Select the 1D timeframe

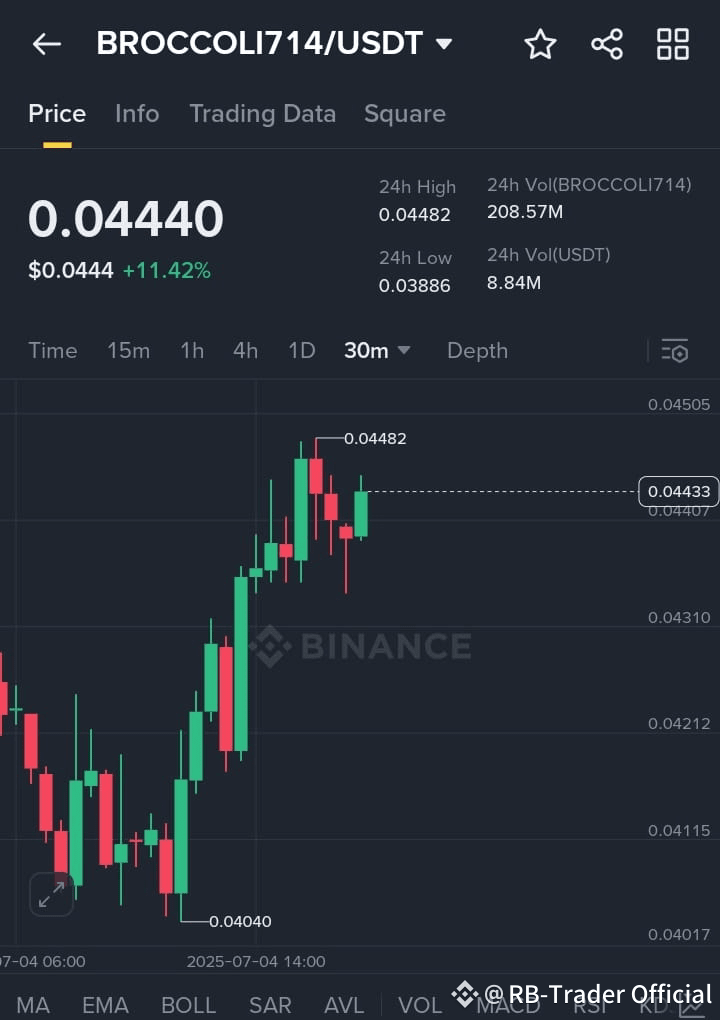(301, 351)
